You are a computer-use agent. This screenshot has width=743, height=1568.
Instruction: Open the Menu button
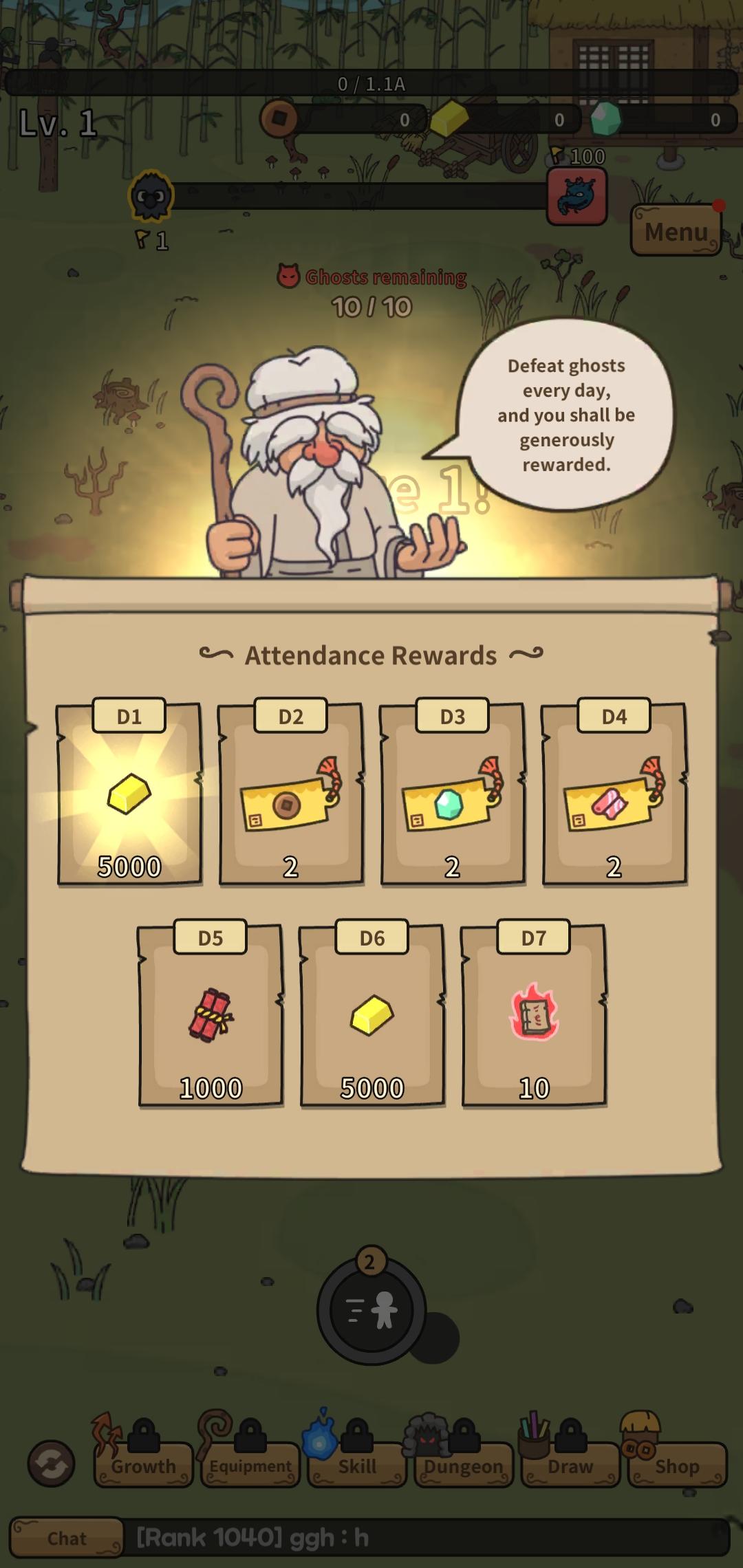point(676,232)
